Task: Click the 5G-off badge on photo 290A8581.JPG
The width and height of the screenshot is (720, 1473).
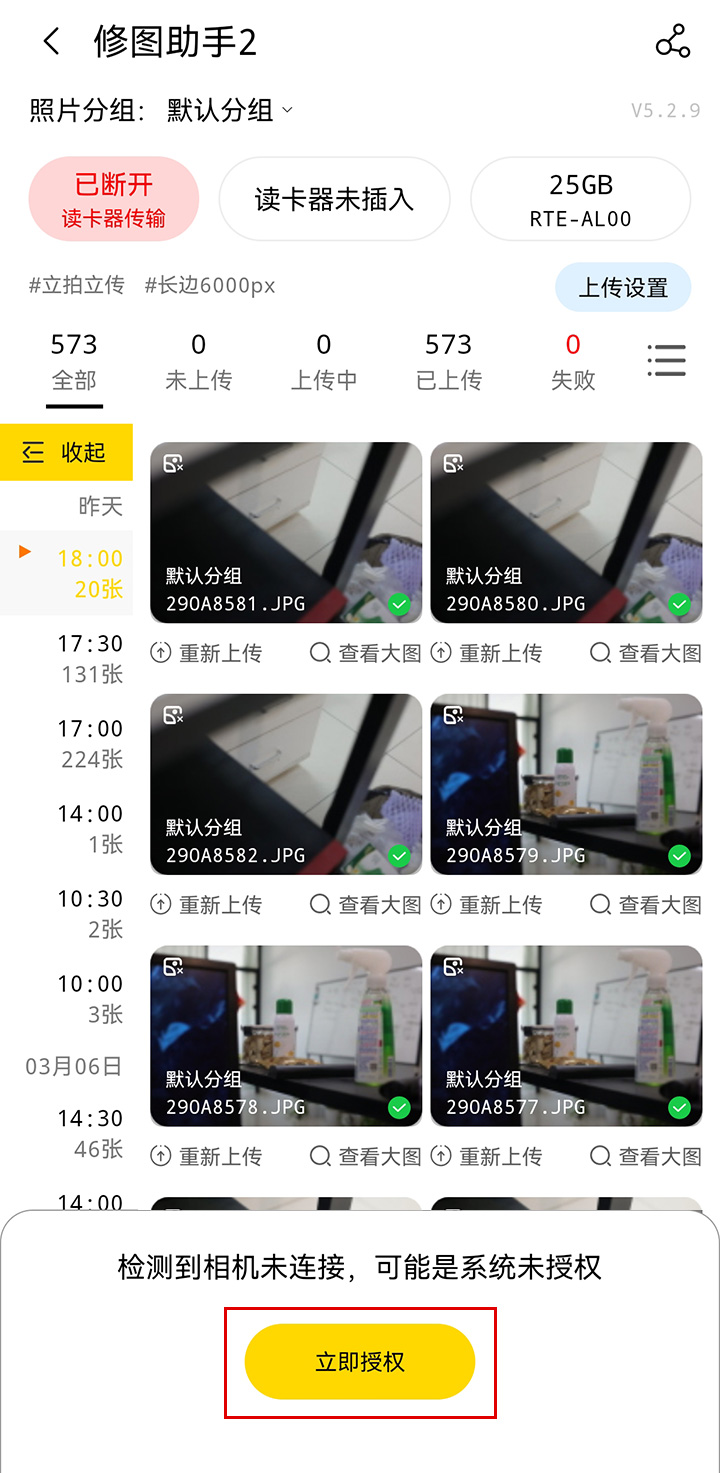Action: [172, 463]
